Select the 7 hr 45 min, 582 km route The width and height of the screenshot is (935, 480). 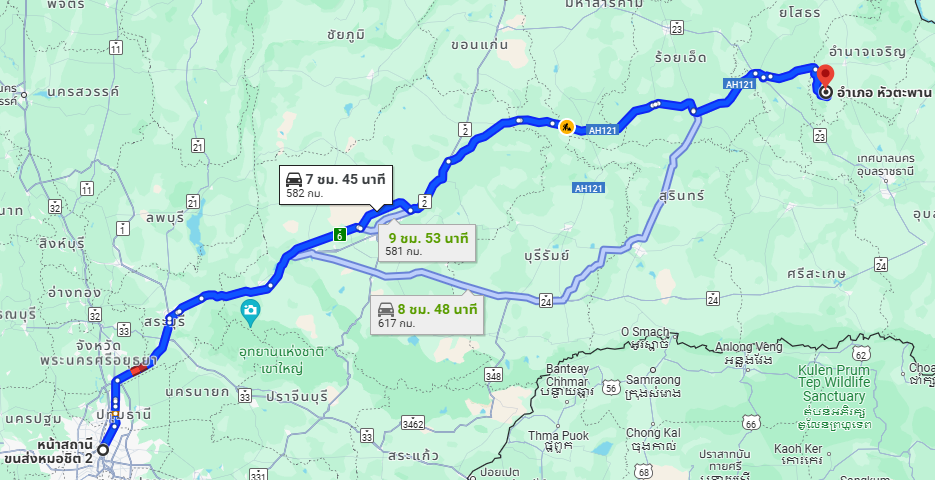[335, 185]
